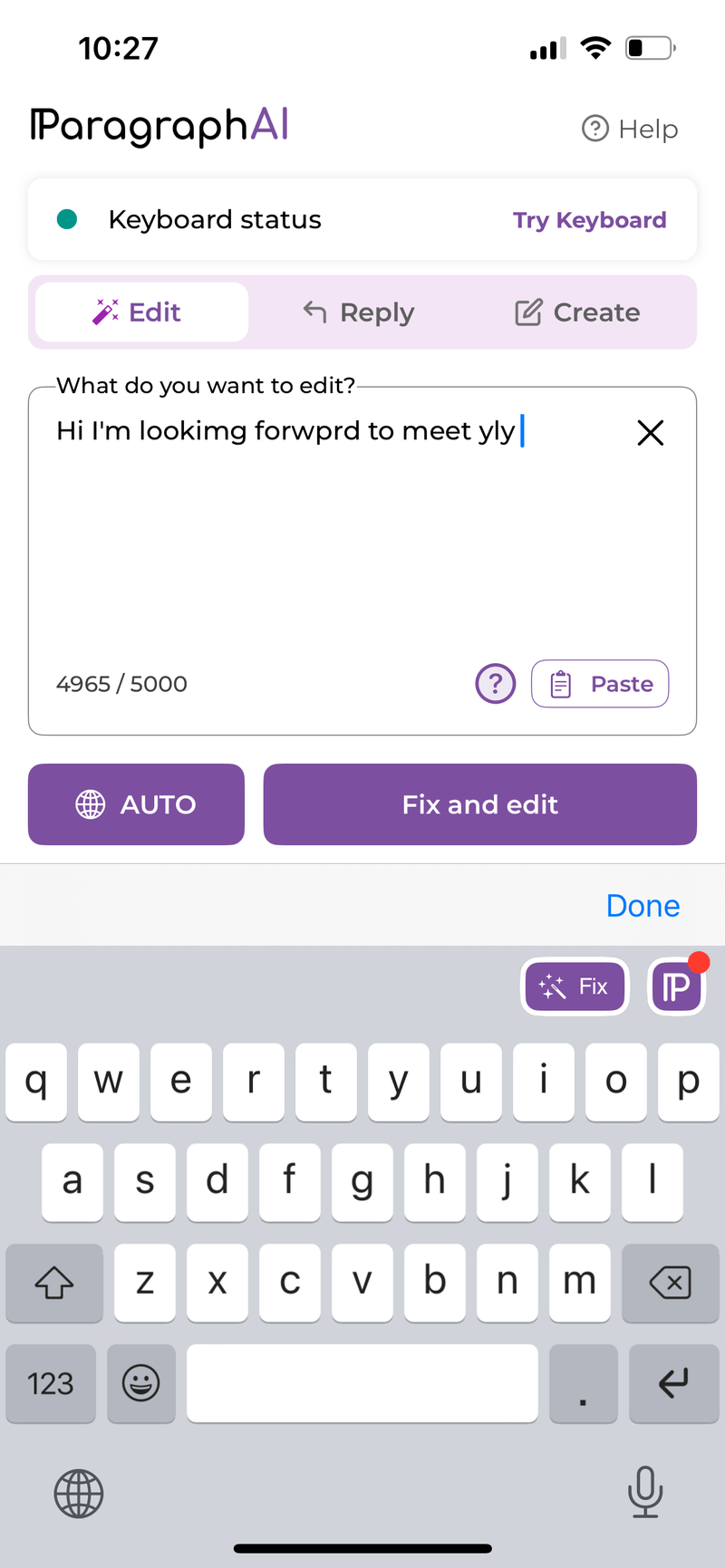Click the Paste clipboard icon
Image resolution: width=725 pixels, height=1568 pixels.
coord(561,684)
